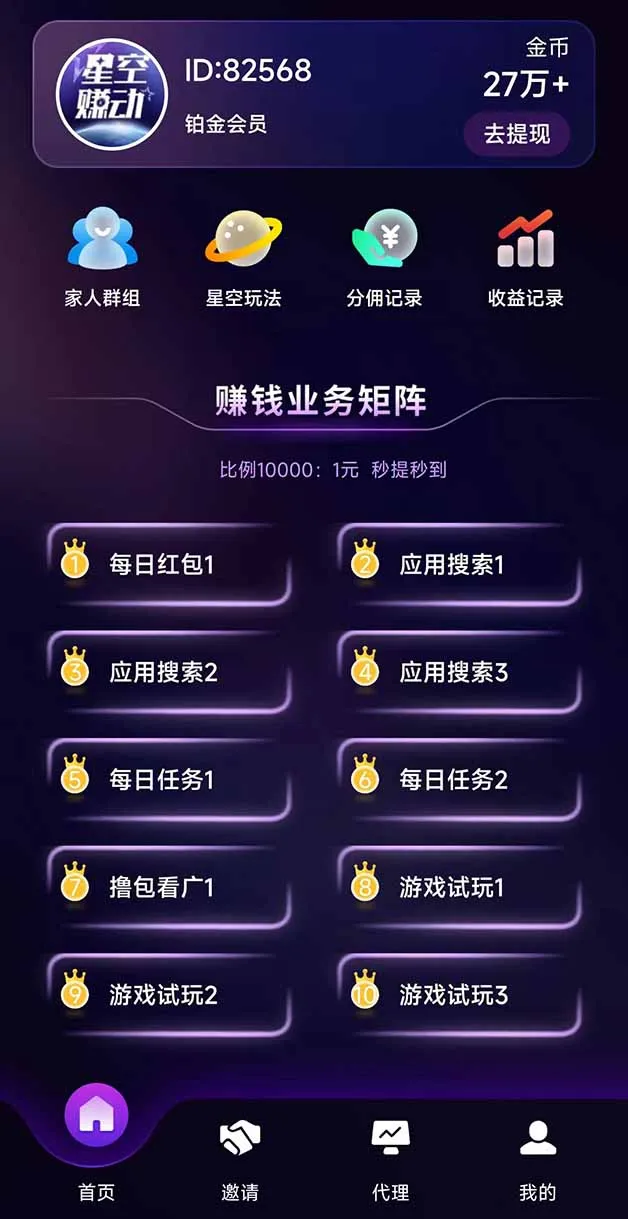This screenshot has width=628, height=1219.
Task: Select 应用搜索3 task
Action: click(459, 672)
